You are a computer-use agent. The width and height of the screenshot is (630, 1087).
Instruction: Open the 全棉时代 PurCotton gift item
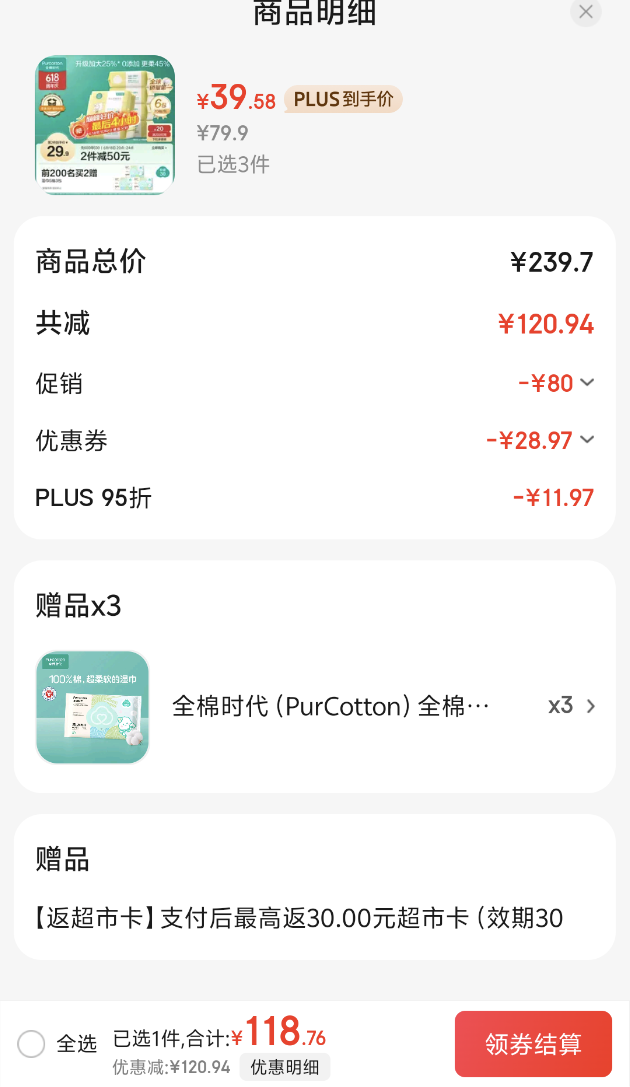[x=315, y=706]
